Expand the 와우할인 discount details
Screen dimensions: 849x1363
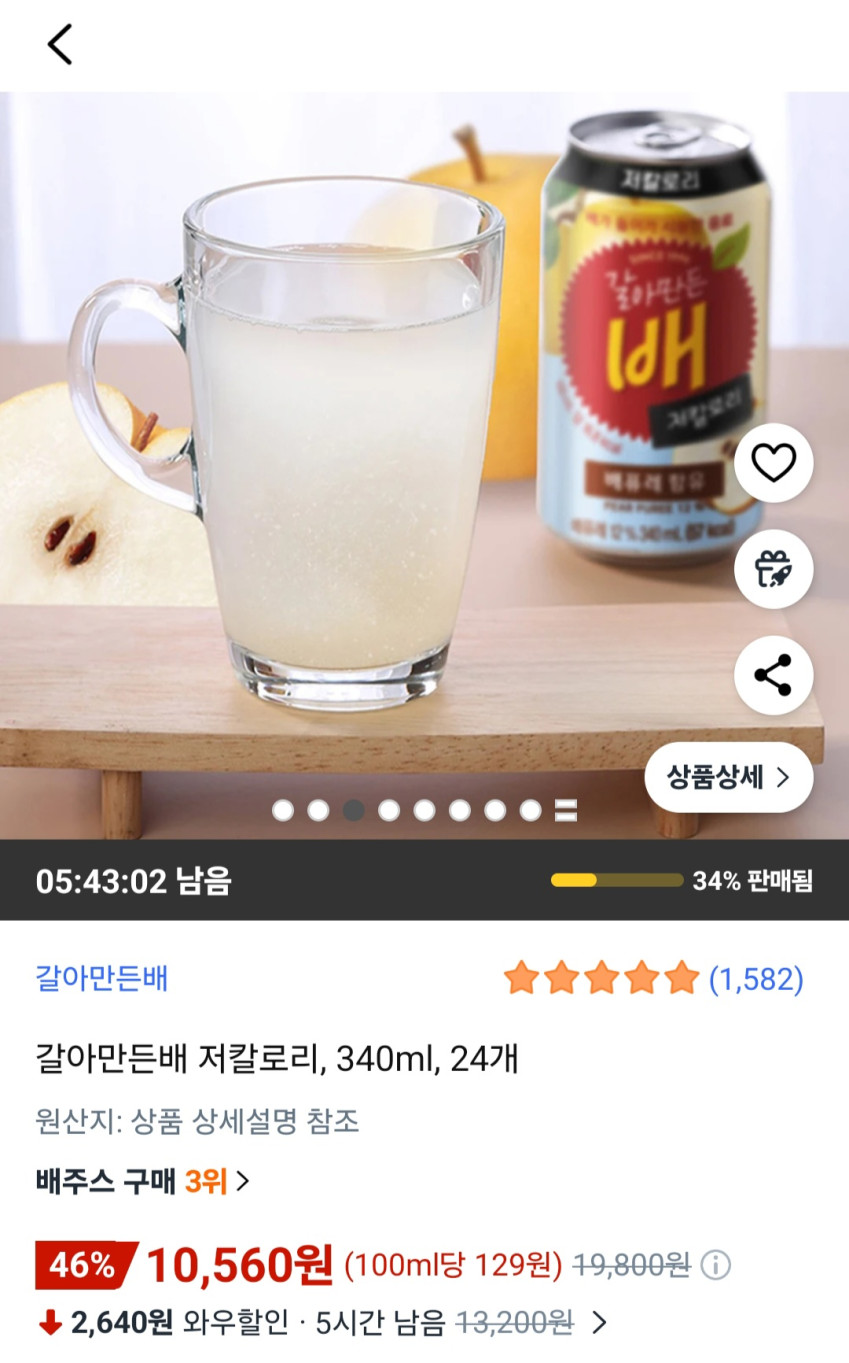point(599,1324)
